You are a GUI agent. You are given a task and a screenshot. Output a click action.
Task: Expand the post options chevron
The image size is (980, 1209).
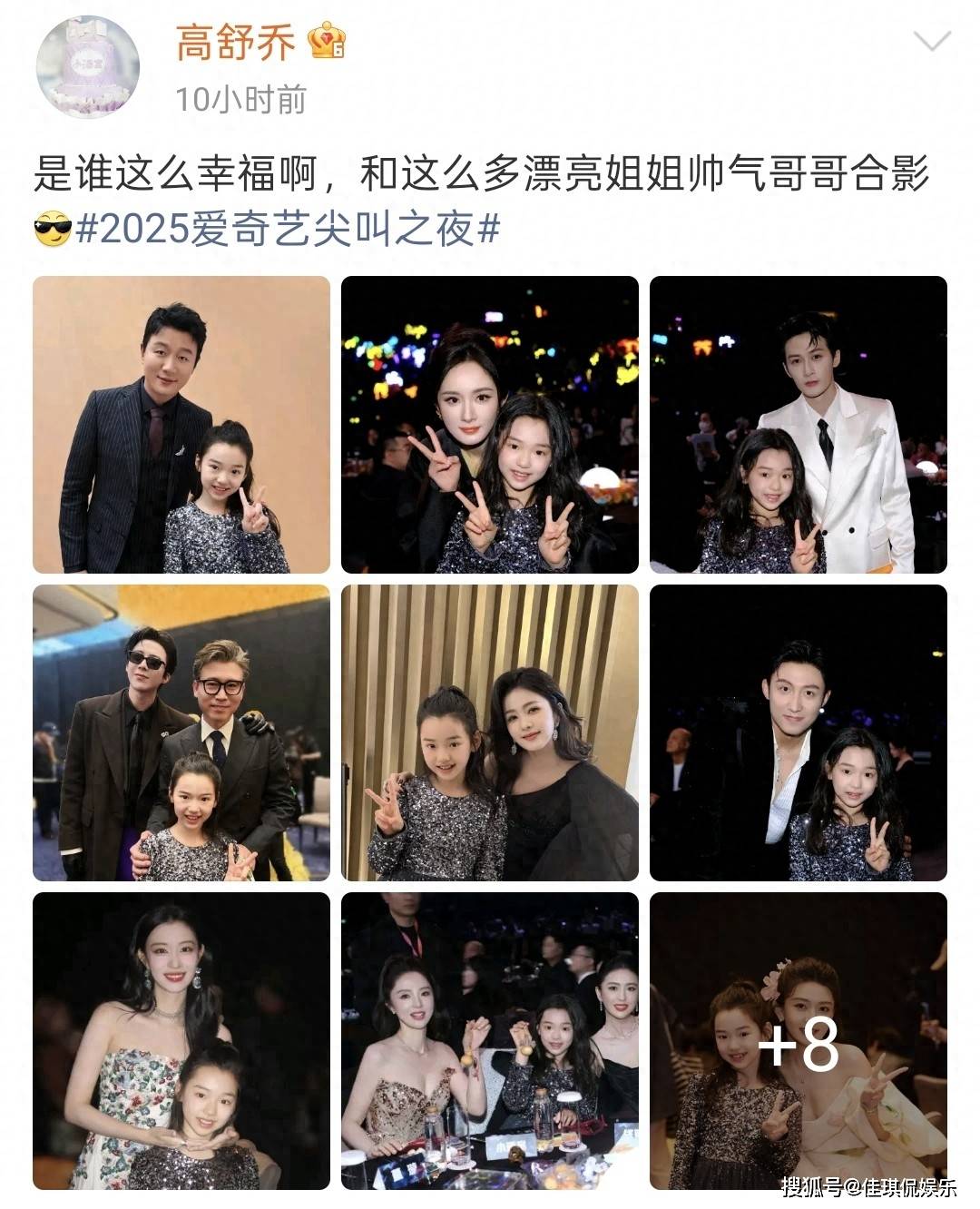pos(931,41)
